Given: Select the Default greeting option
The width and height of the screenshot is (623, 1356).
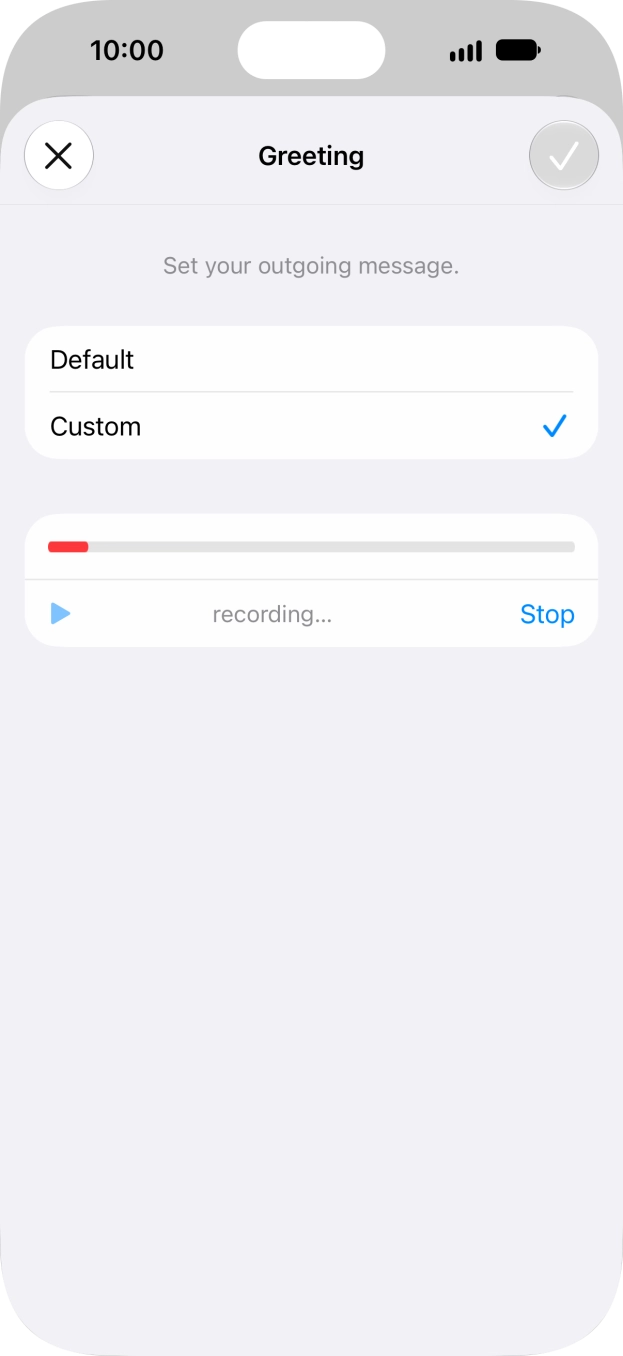Looking at the screenshot, I should pyautogui.click(x=311, y=360).
